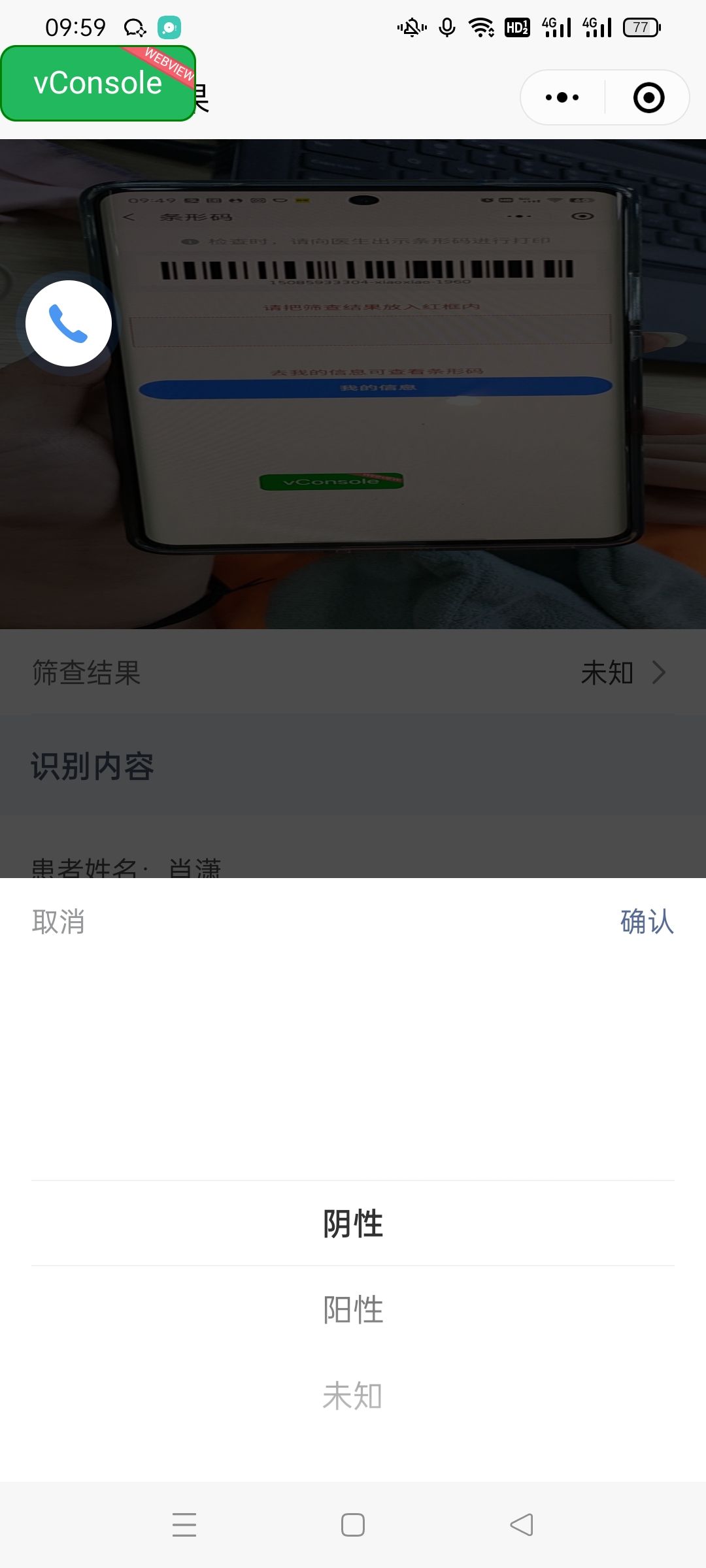Open the vConsole debug panel

(98, 83)
